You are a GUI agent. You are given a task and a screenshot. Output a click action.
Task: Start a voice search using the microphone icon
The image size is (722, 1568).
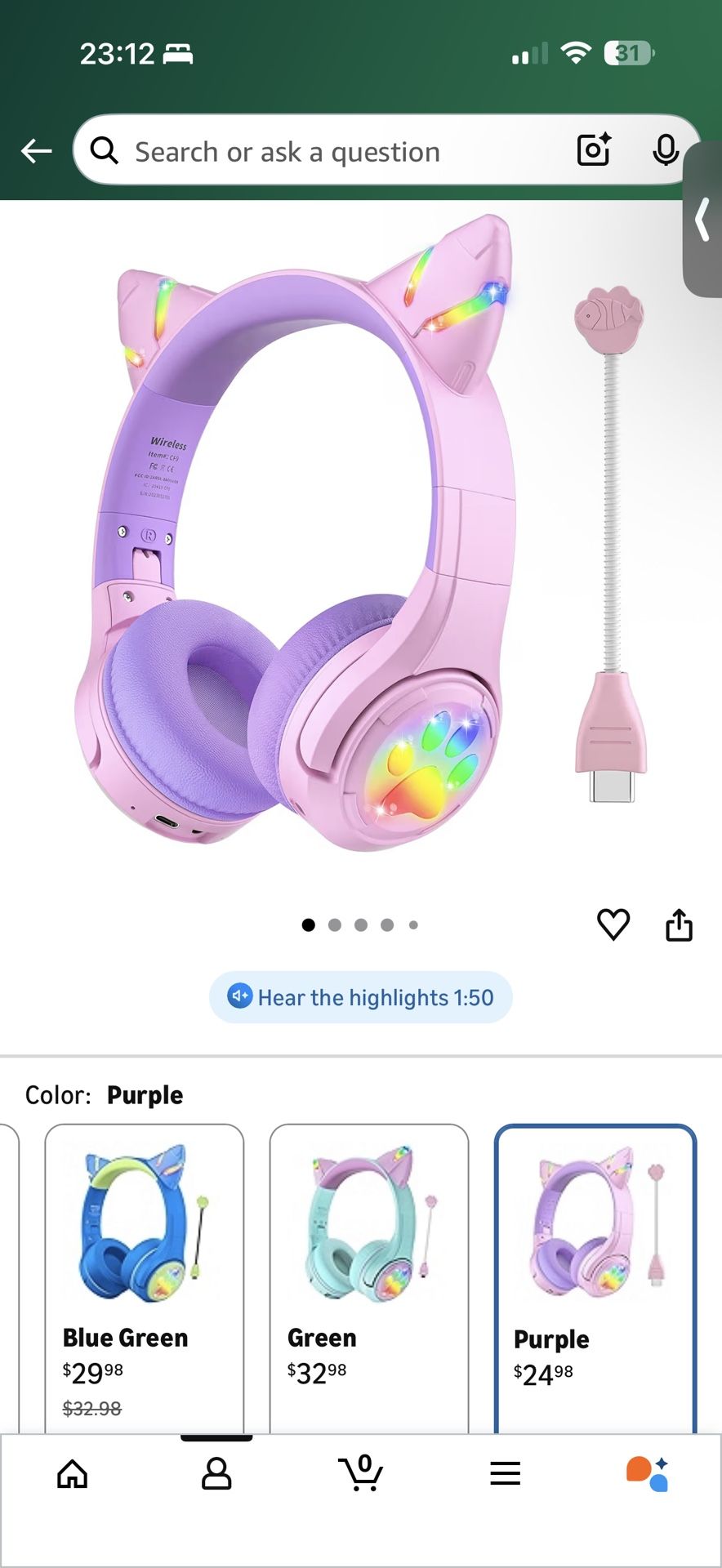pyautogui.click(x=666, y=150)
